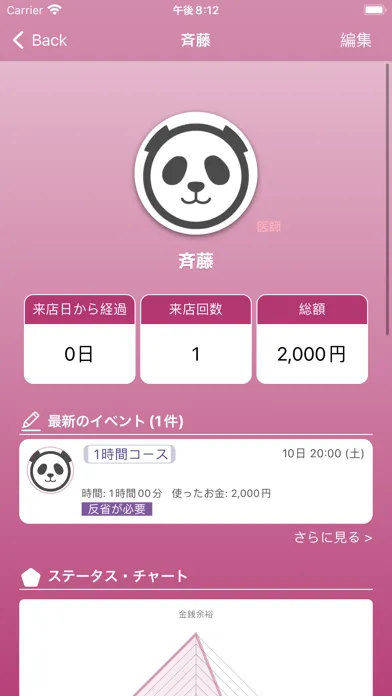Tap さらに見る to see more events
Image resolution: width=392 pixels, height=696 pixels.
point(333,538)
